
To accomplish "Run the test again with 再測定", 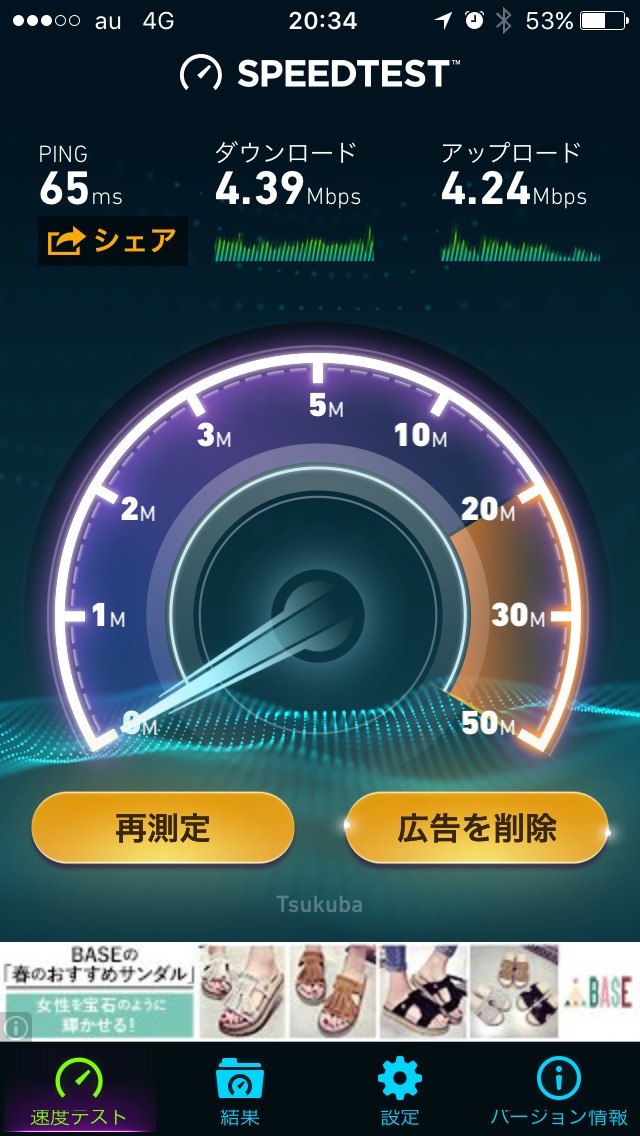I will [x=163, y=828].
